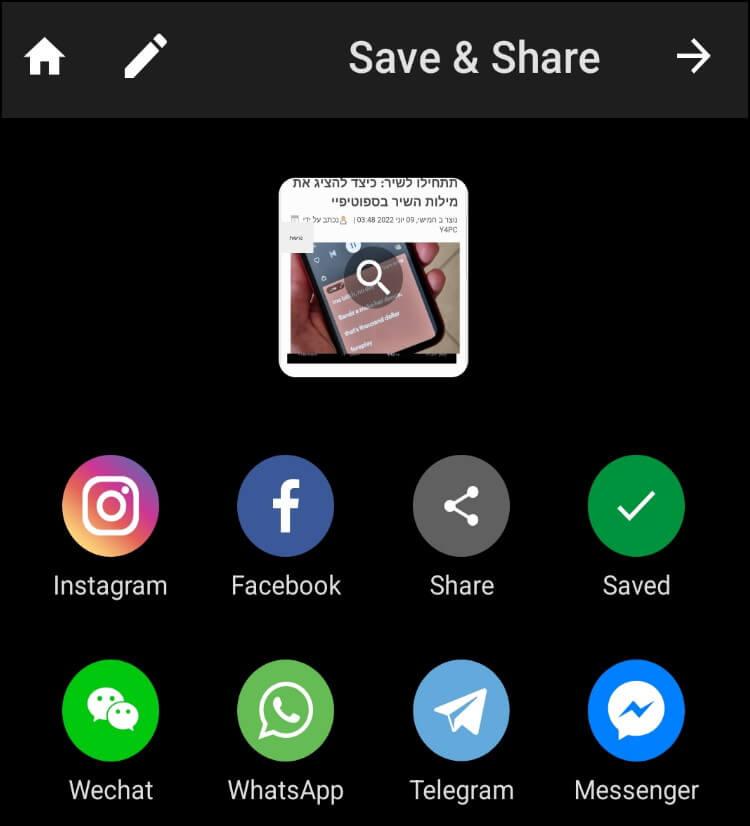The width and height of the screenshot is (750, 826).
Task: Open the saved image preview
Action: [373, 276]
